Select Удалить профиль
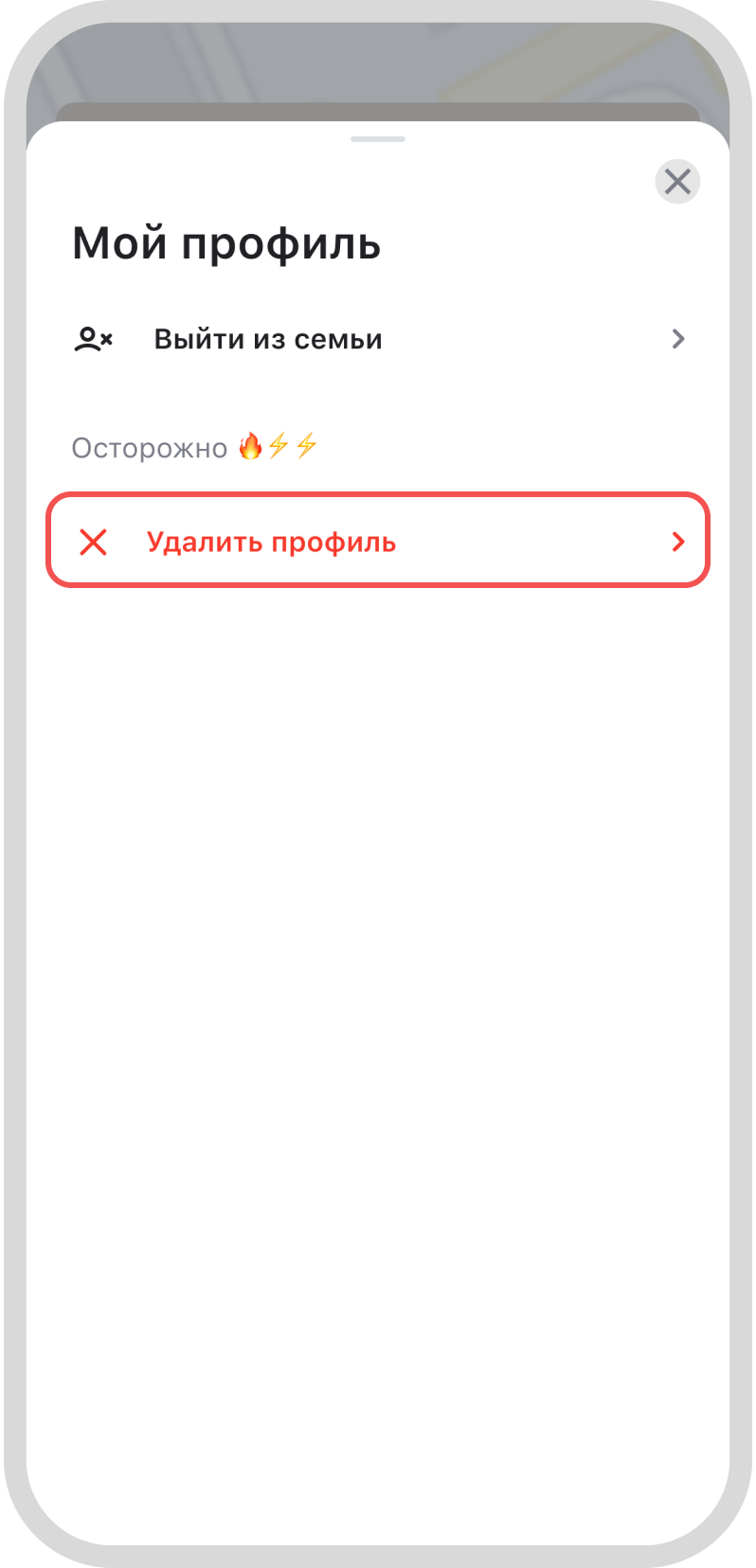 pos(378,541)
